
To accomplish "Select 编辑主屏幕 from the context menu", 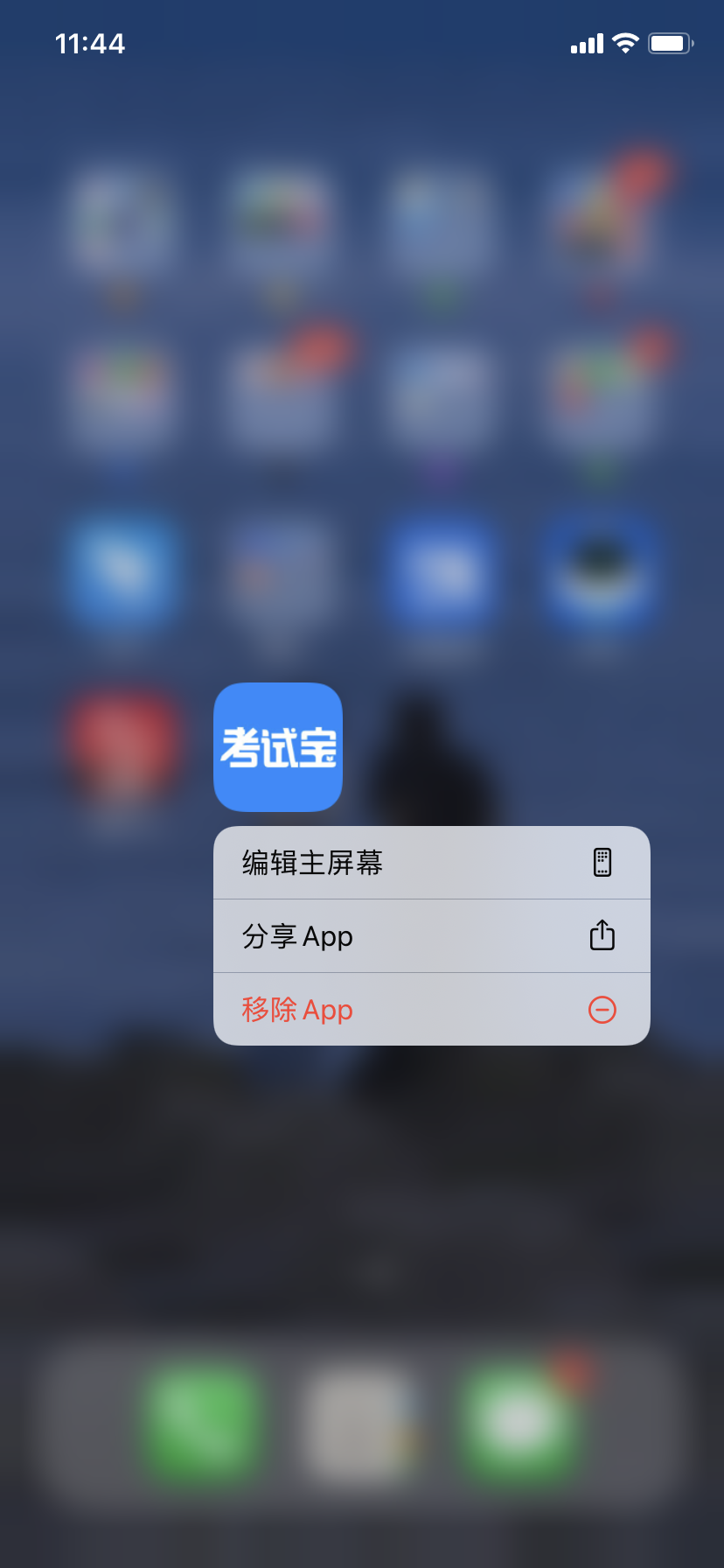I will pos(430,863).
